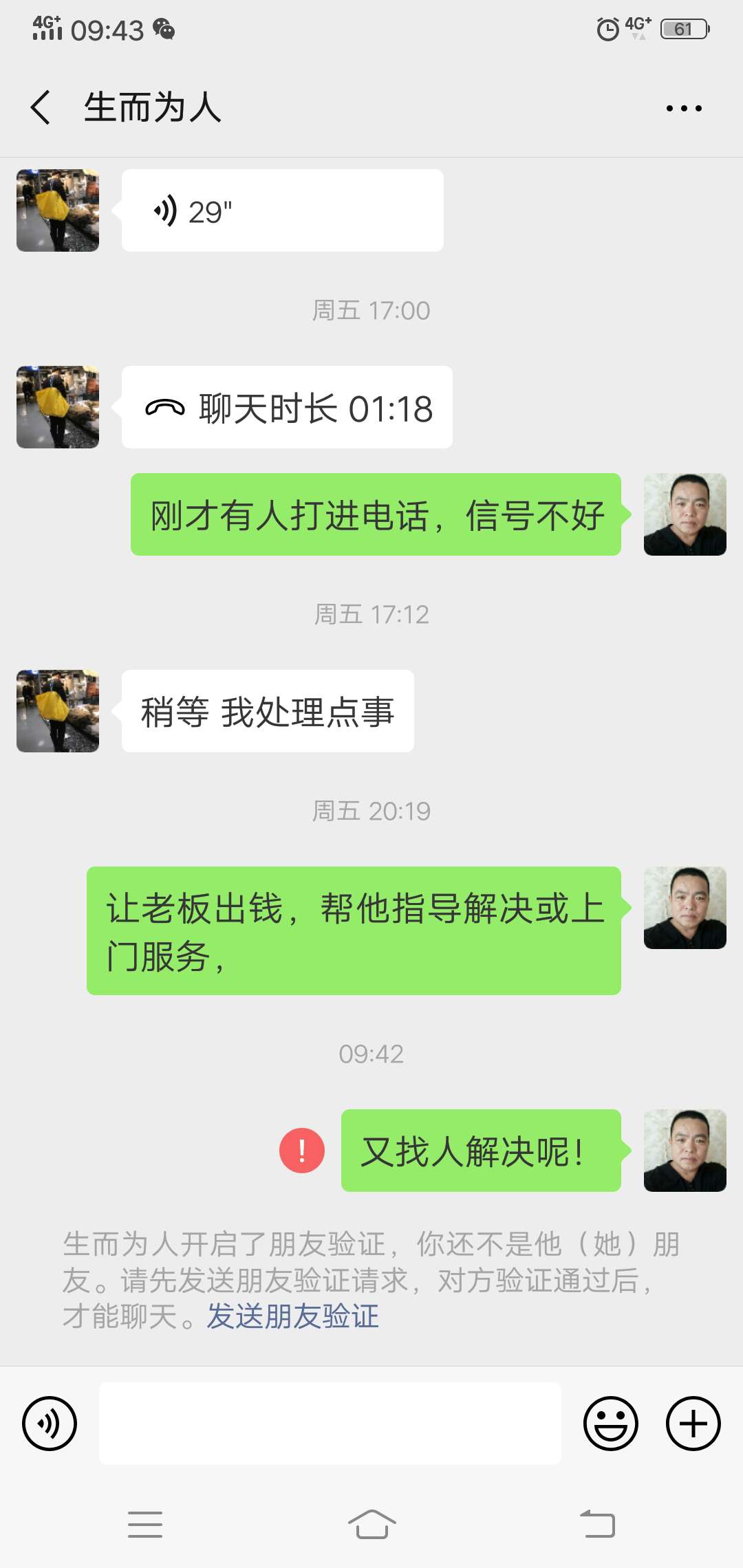
Task: Open the three-dot chat options menu
Action: (x=684, y=108)
